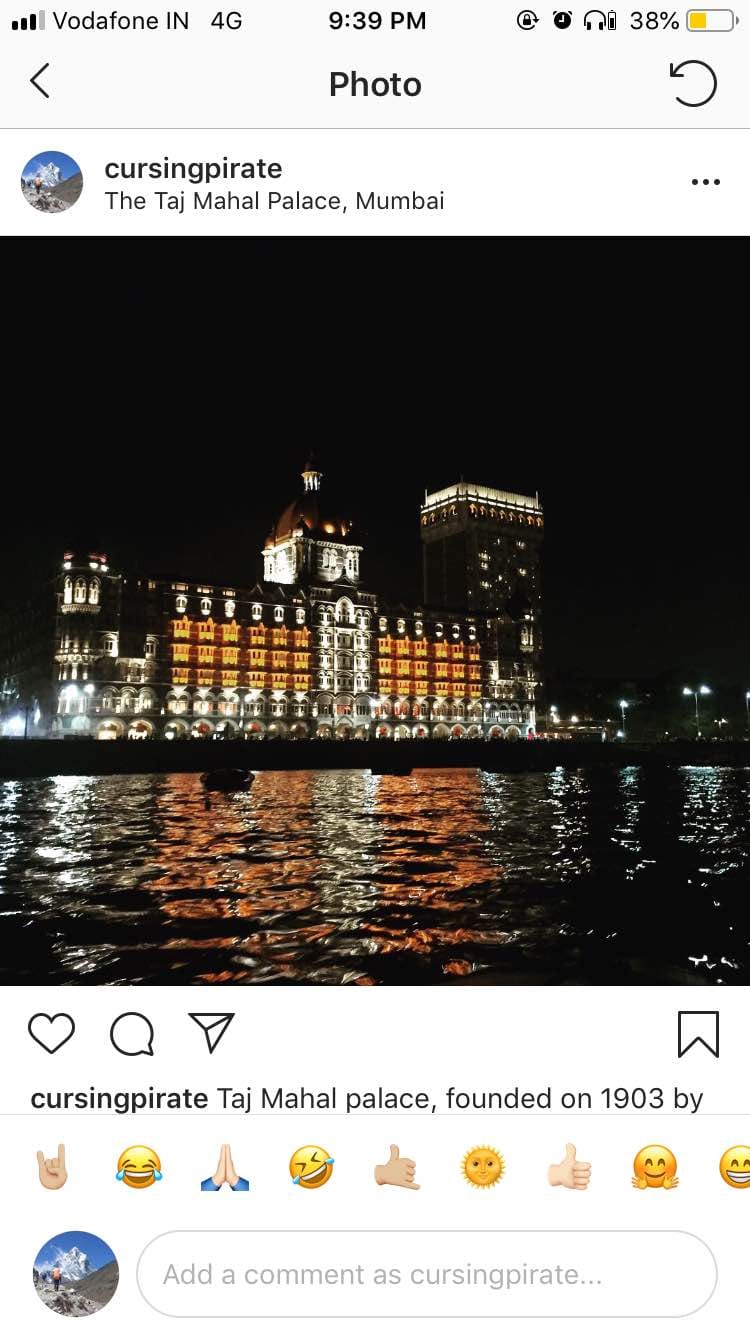Insert the call-me hand emoji

tap(397, 1167)
